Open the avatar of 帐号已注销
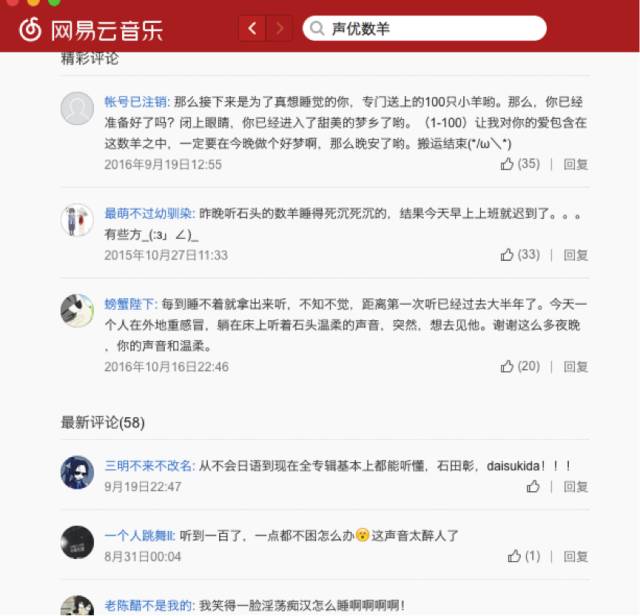This screenshot has height=616, width=640. point(77,108)
